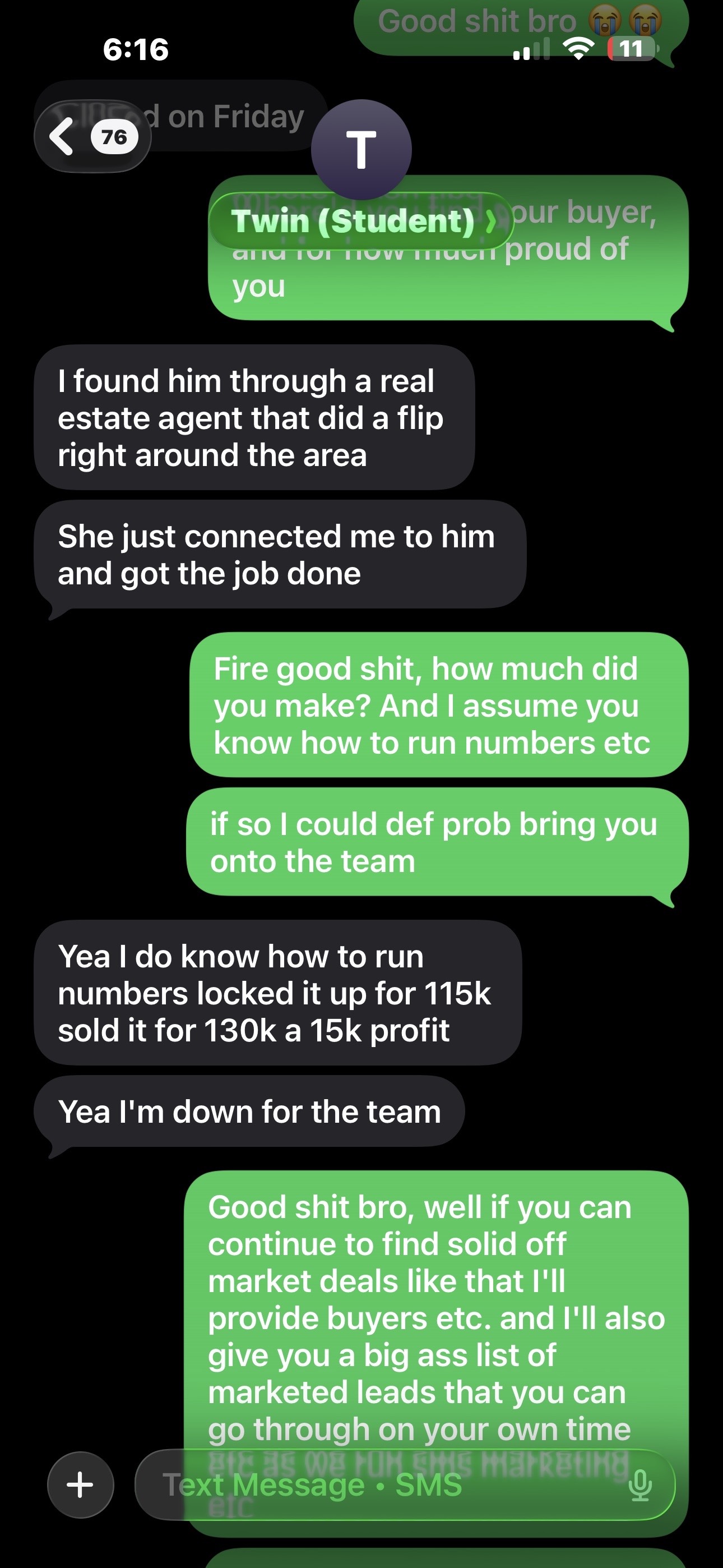The height and width of the screenshot is (1568, 723).
Task: Tap the "Fire good shit" green message
Action: tap(438, 705)
